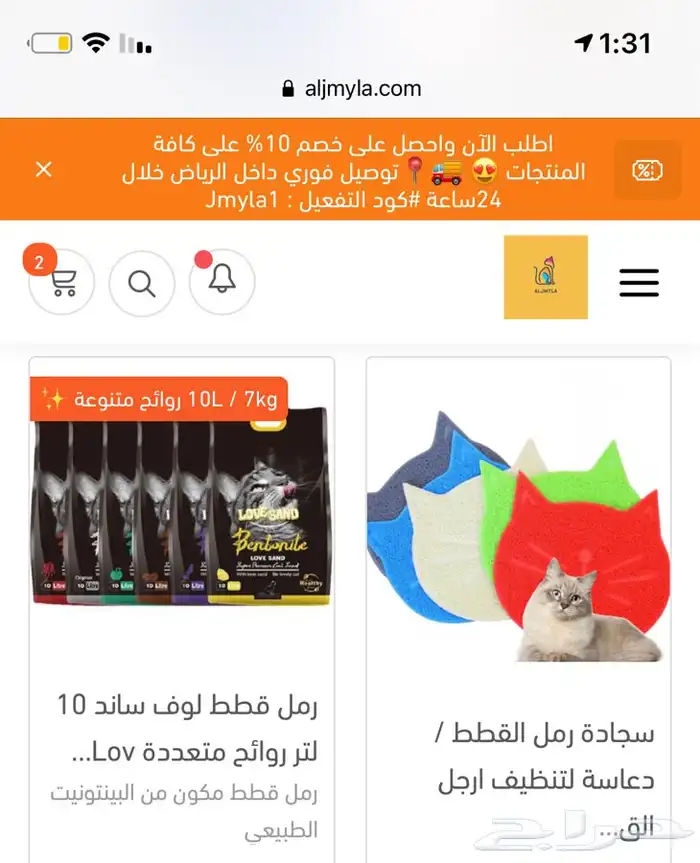Open the search icon
This screenshot has width=700, height=863.
point(142,283)
